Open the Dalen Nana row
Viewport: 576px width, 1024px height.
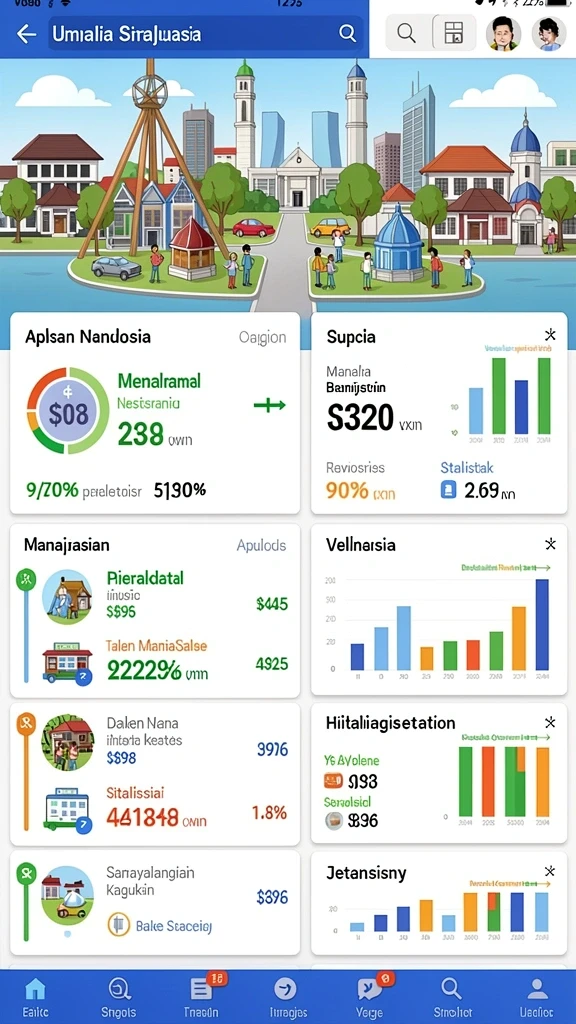[155, 741]
